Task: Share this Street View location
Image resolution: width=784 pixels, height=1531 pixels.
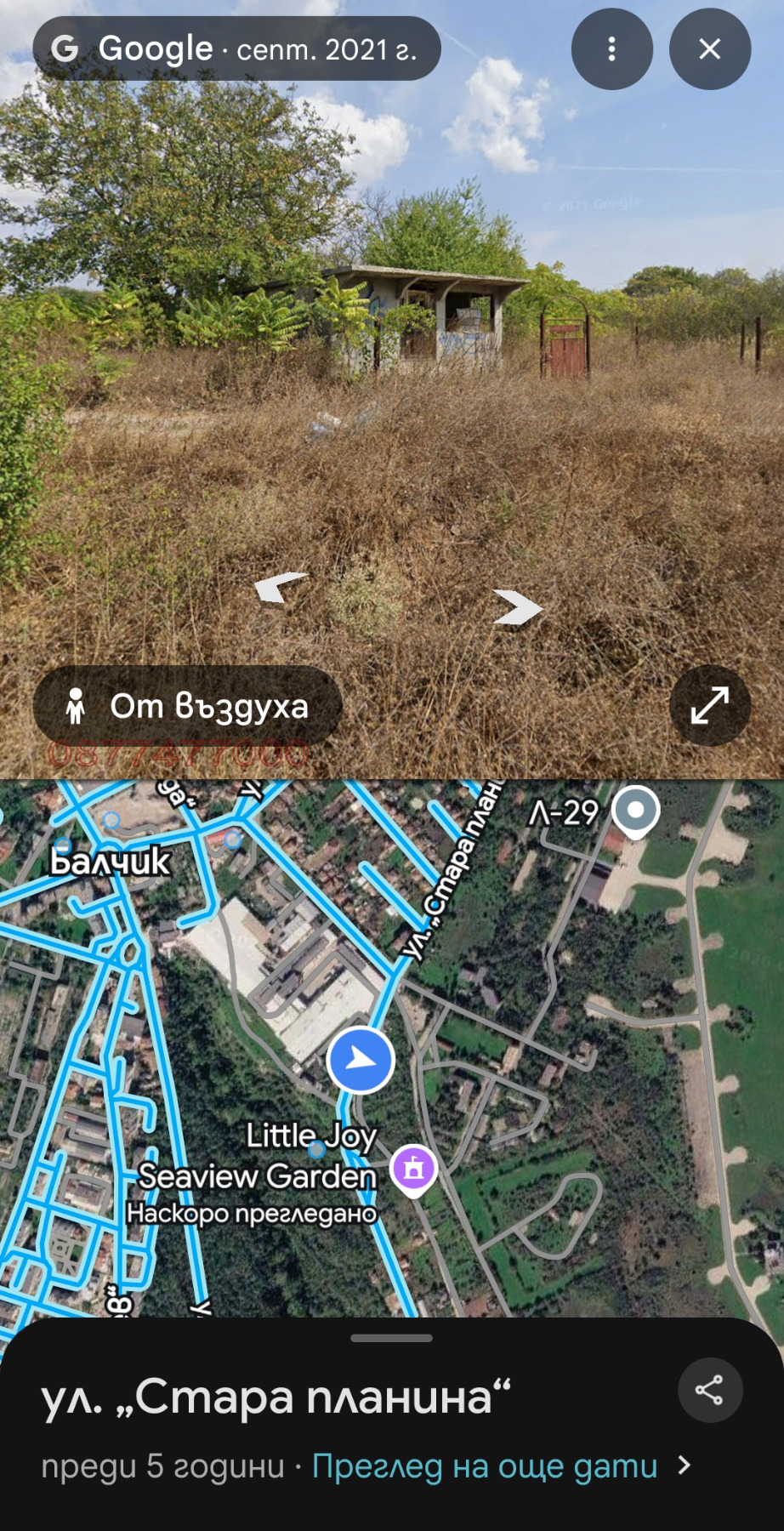Action: pos(710,1390)
